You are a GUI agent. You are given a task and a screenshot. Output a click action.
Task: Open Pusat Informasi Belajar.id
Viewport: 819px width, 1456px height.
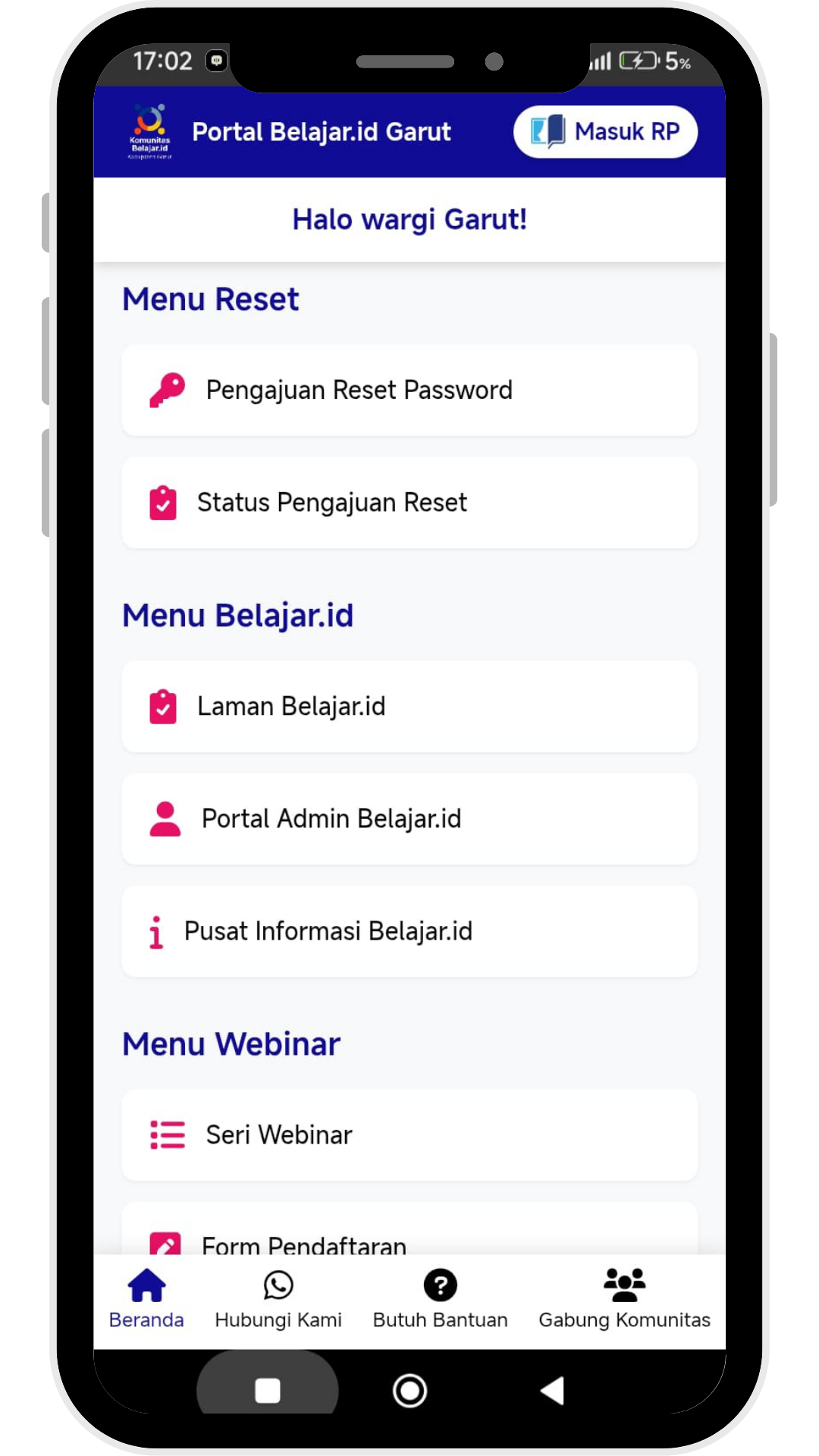coord(409,931)
